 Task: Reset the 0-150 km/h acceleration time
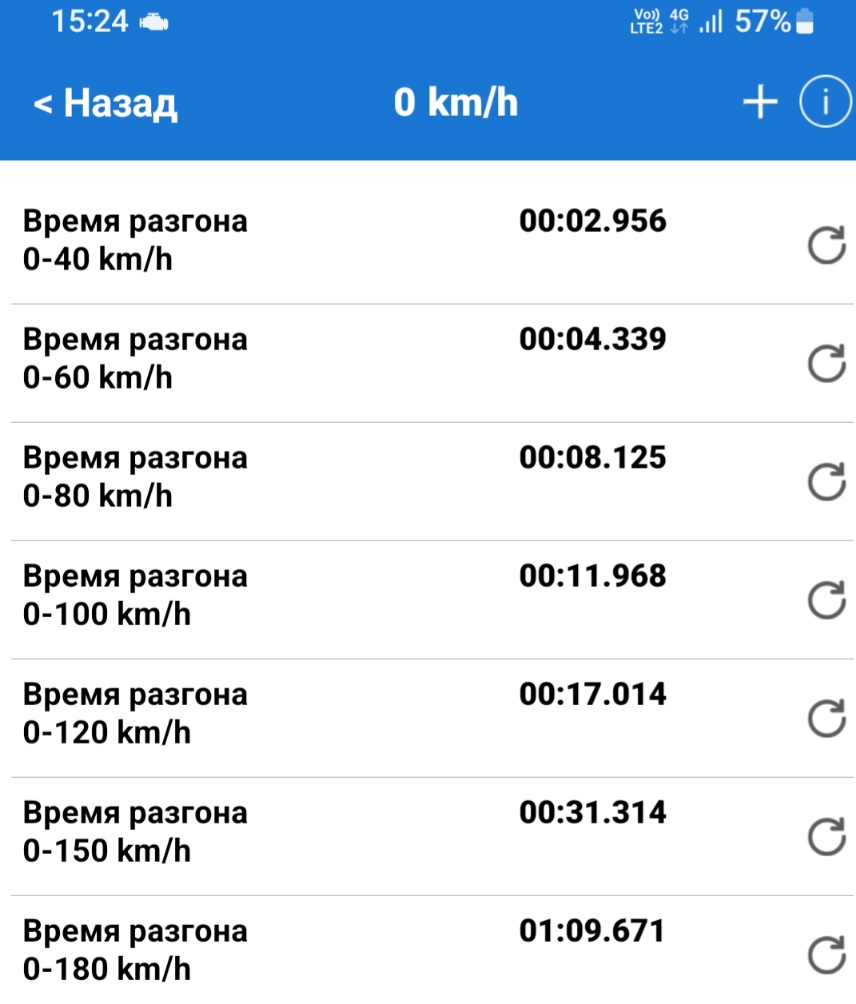click(x=826, y=837)
